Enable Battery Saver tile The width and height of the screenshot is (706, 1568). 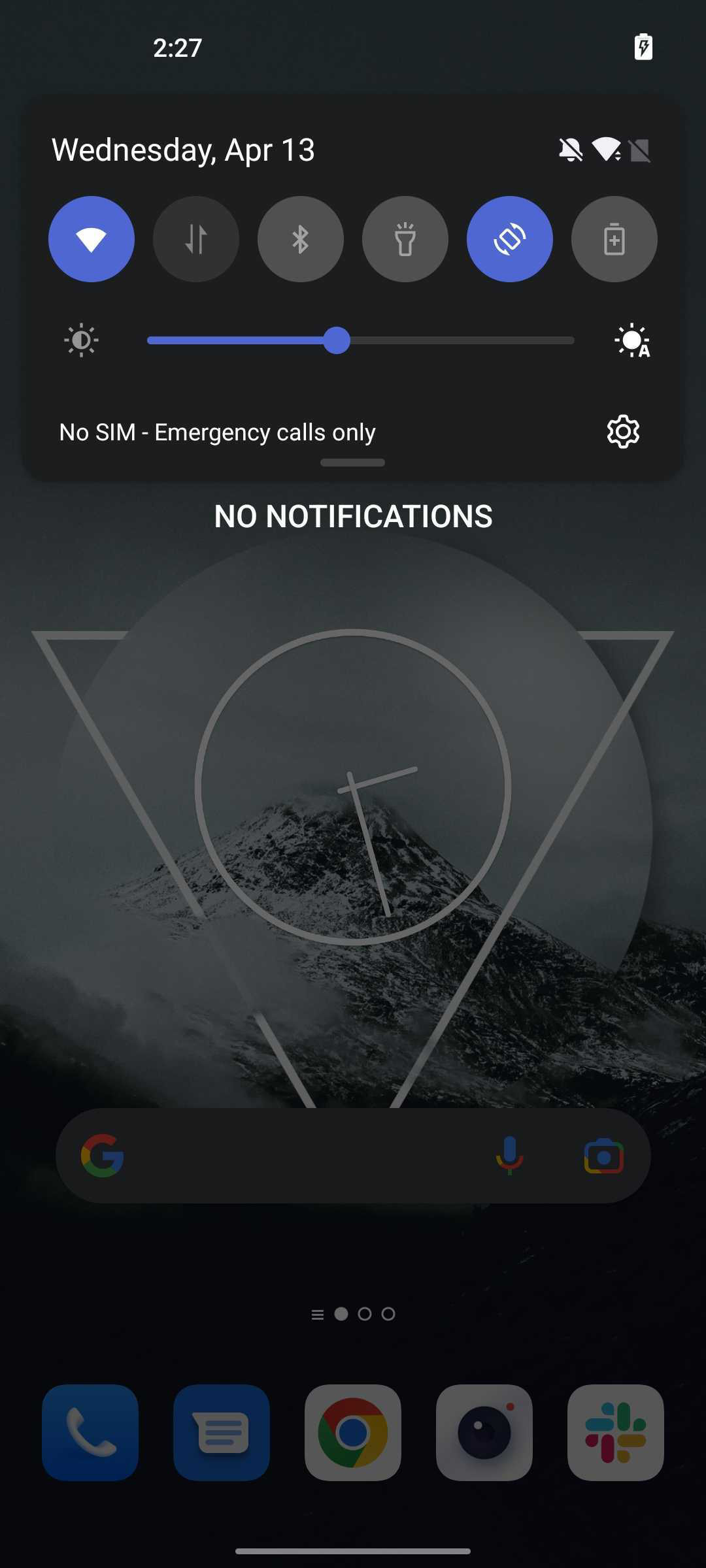613,239
